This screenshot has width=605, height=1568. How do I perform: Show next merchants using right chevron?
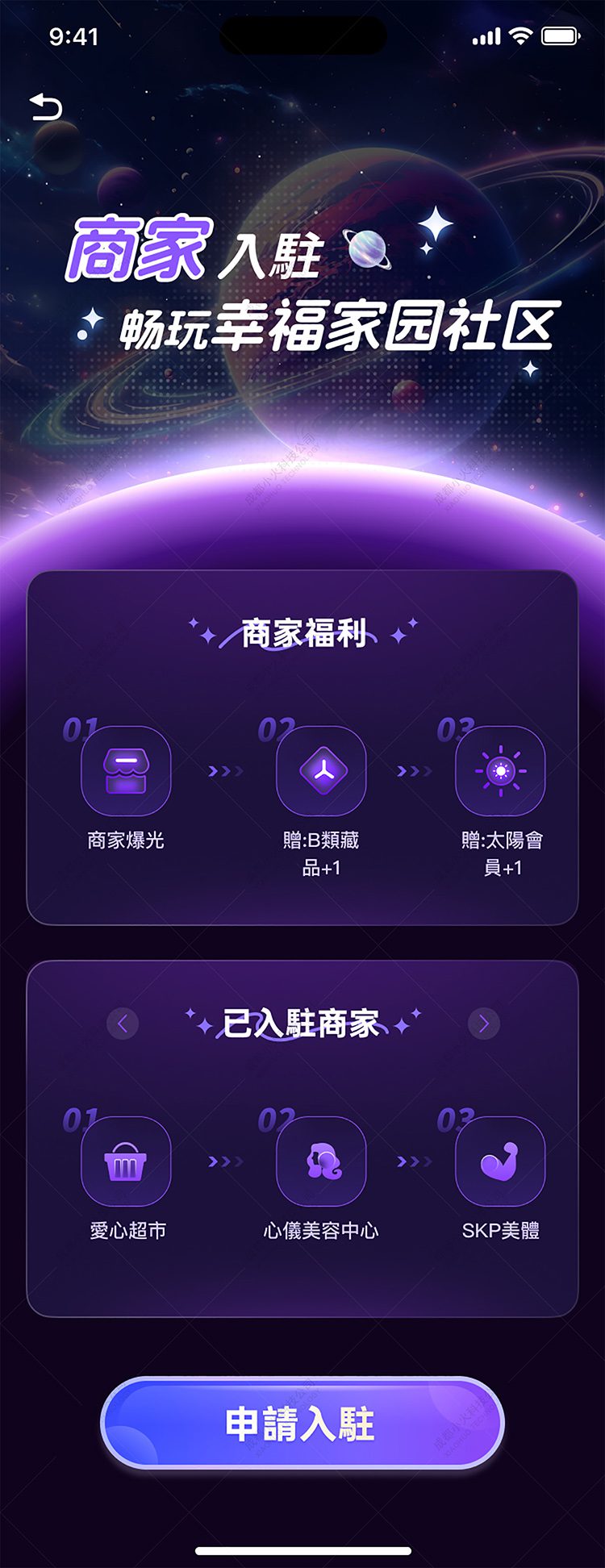[484, 1022]
